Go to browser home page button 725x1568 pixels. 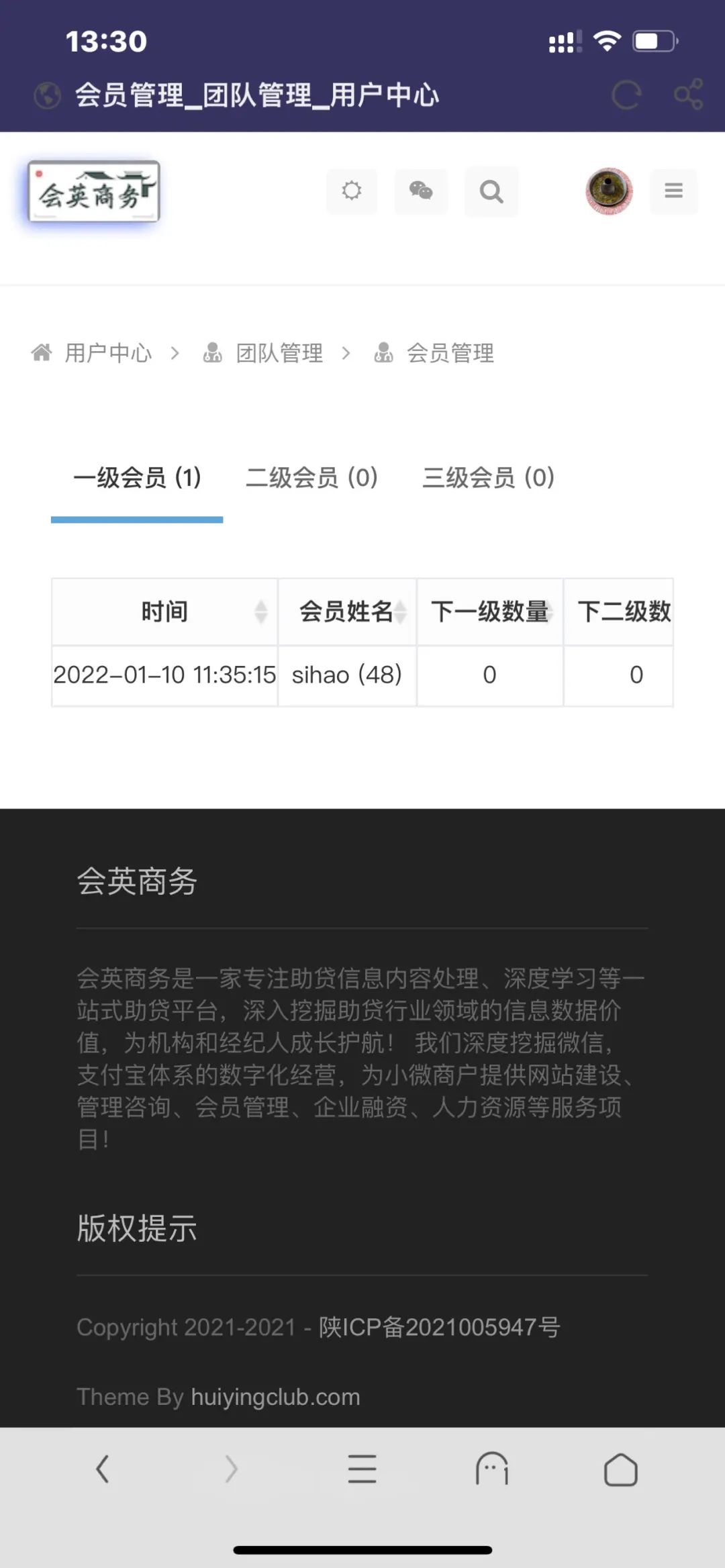tap(621, 1469)
